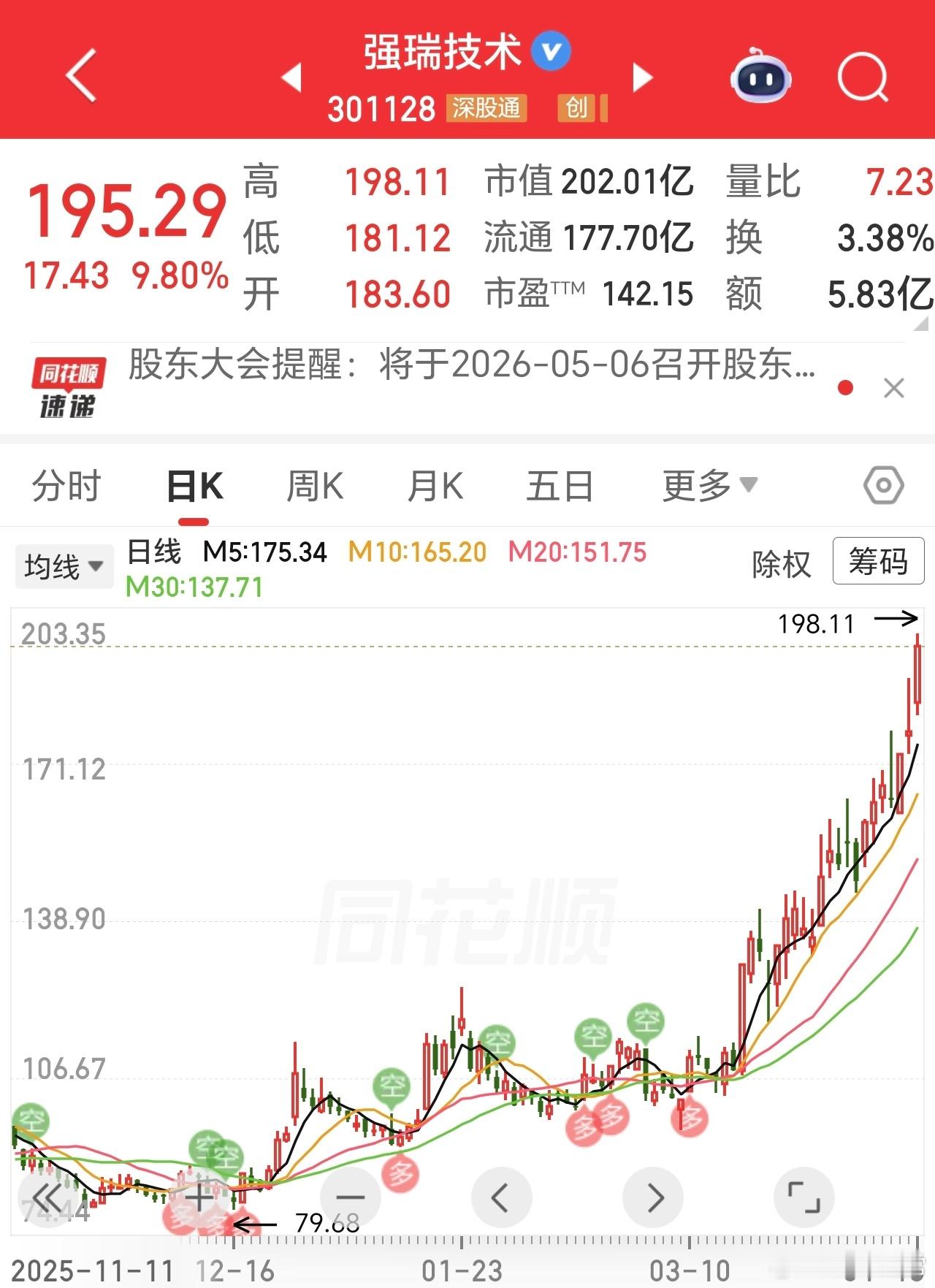935x1288 pixels.
Task: Open the 股东大会提醒 announcement details
Action: coord(467,373)
